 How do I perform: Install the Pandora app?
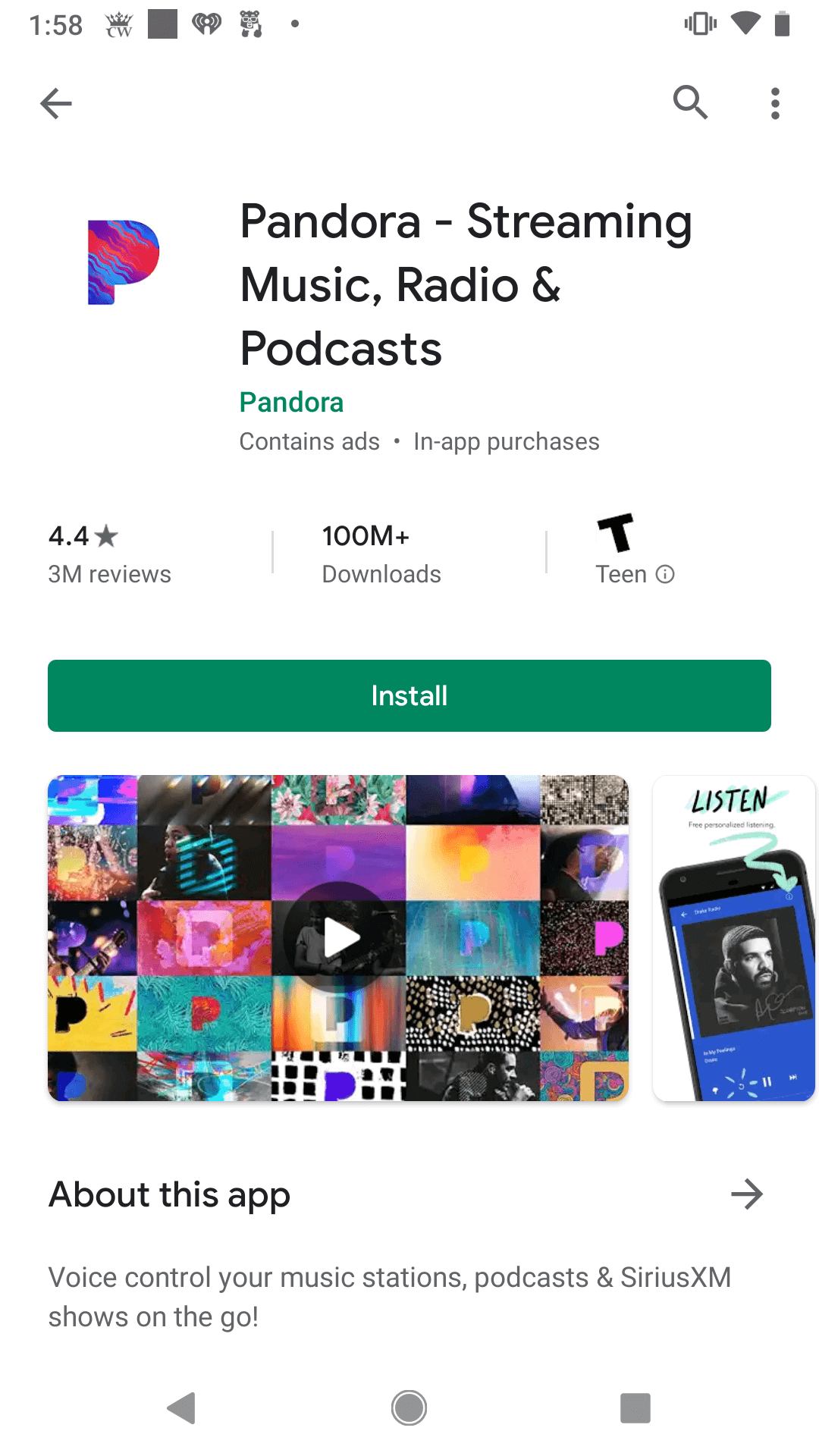[x=409, y=695]
